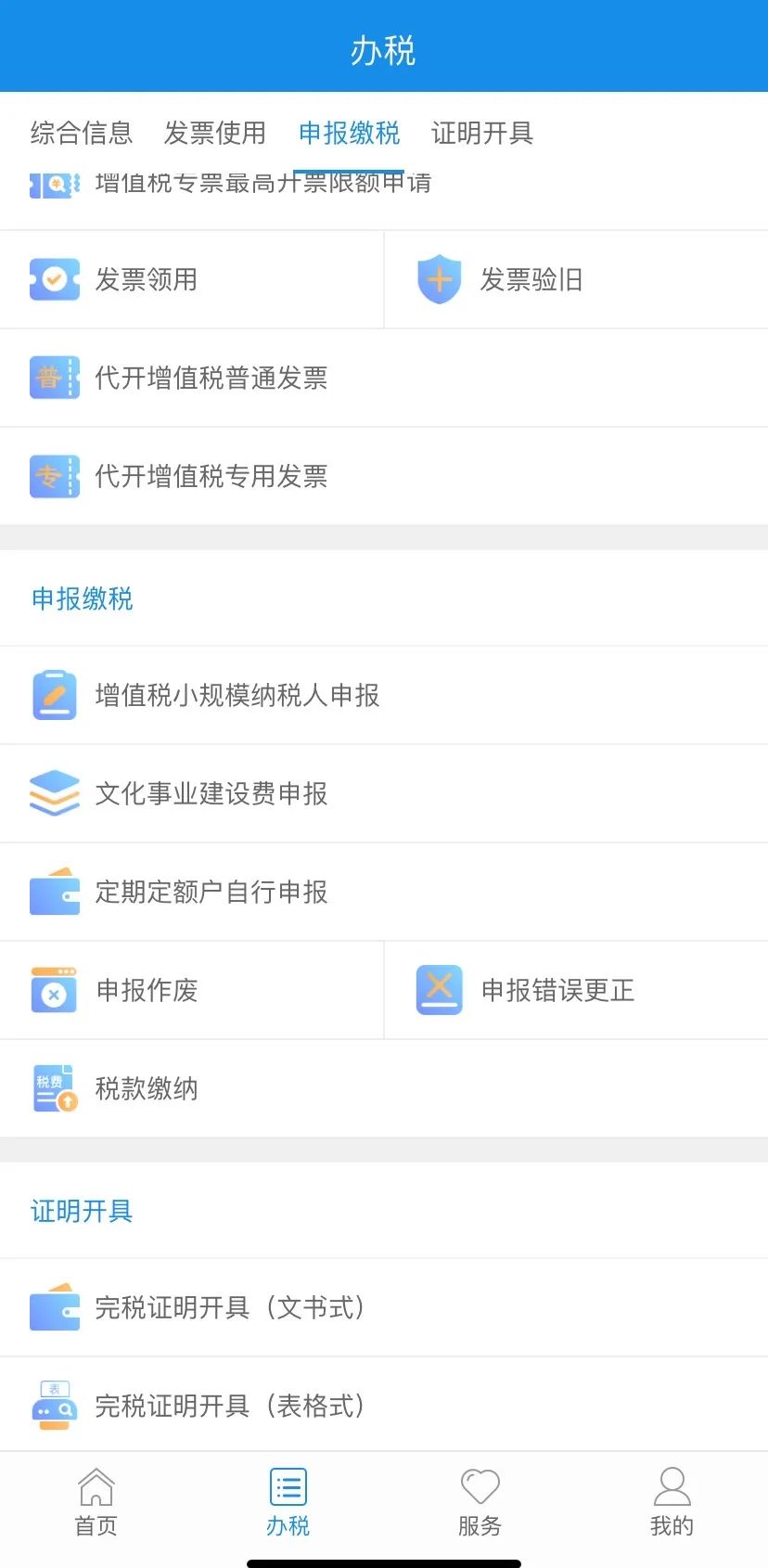
Task: Switch to the 服务 bottom tab
Action: 480,1503
